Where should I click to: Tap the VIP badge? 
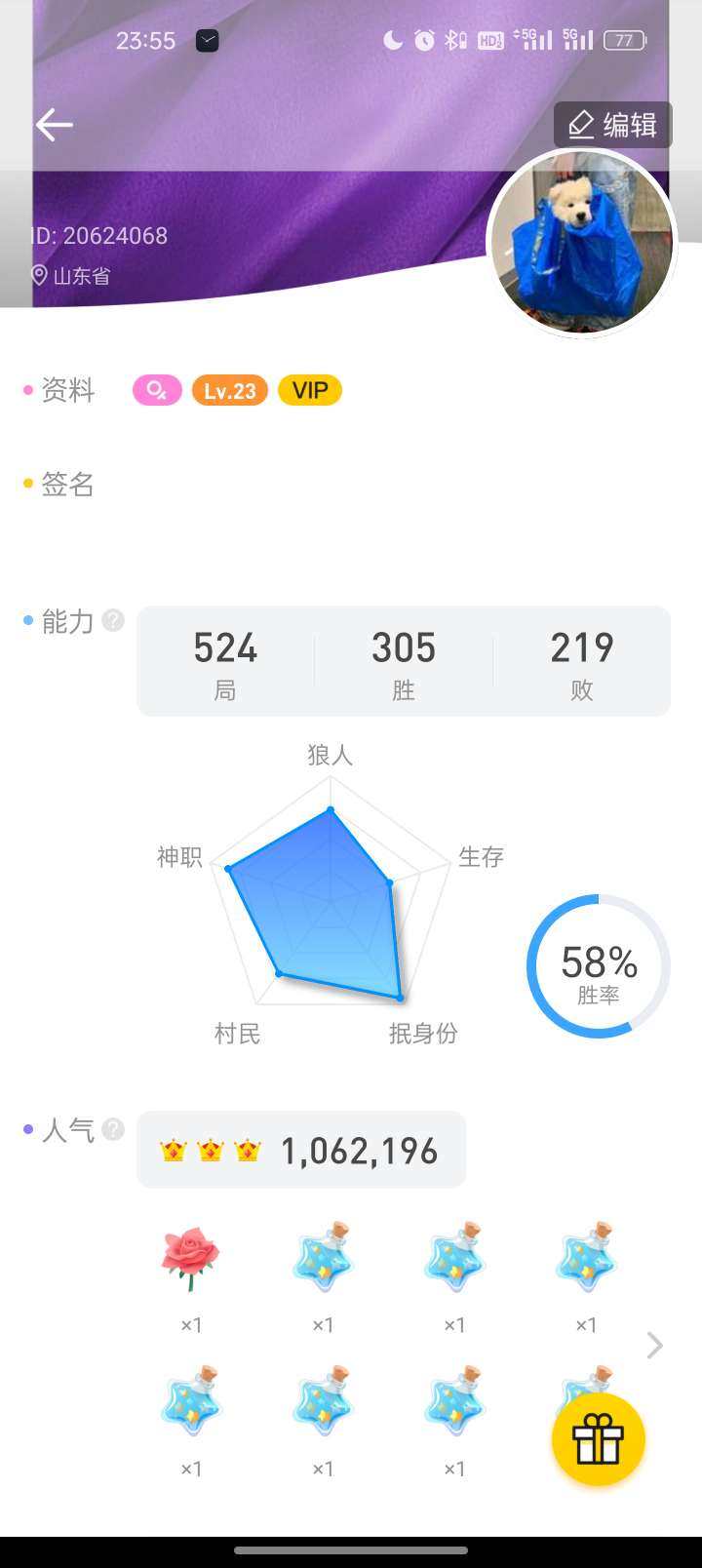click(x=309, y=390)
